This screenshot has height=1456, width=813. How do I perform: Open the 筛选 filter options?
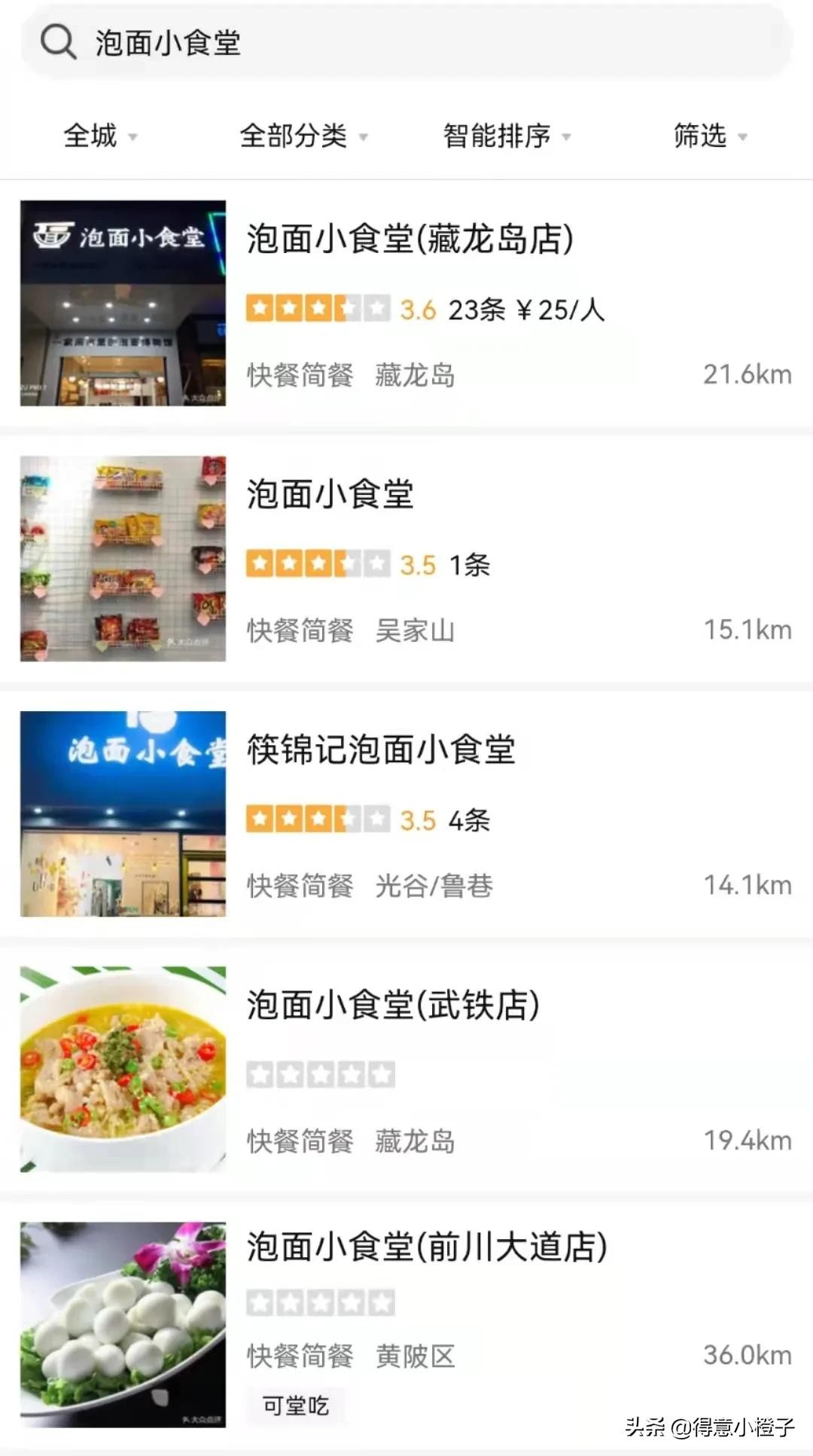coord(709,136)
